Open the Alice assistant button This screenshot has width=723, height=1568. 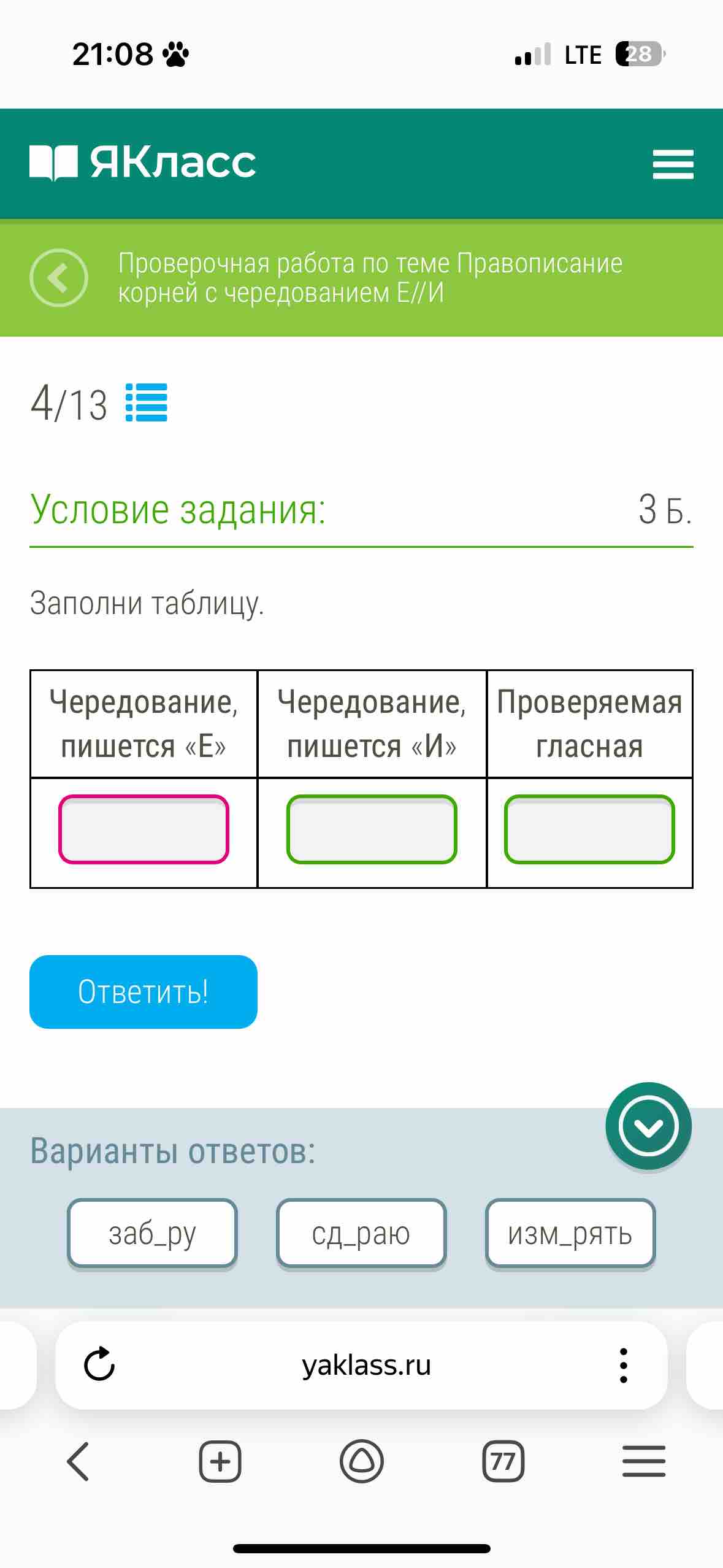361,1461
